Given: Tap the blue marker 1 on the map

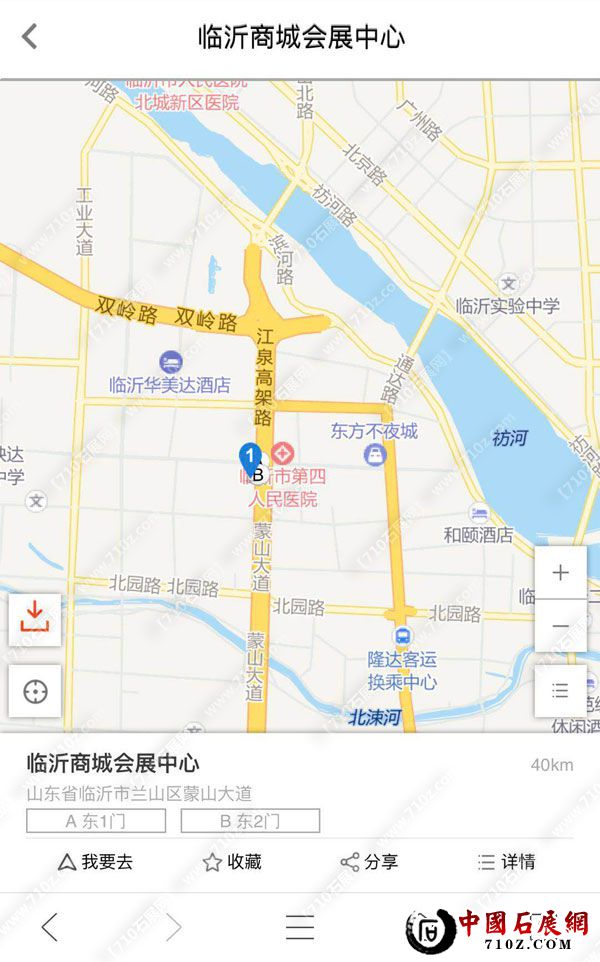Looking at the screenshot, I should coord(250,458).
